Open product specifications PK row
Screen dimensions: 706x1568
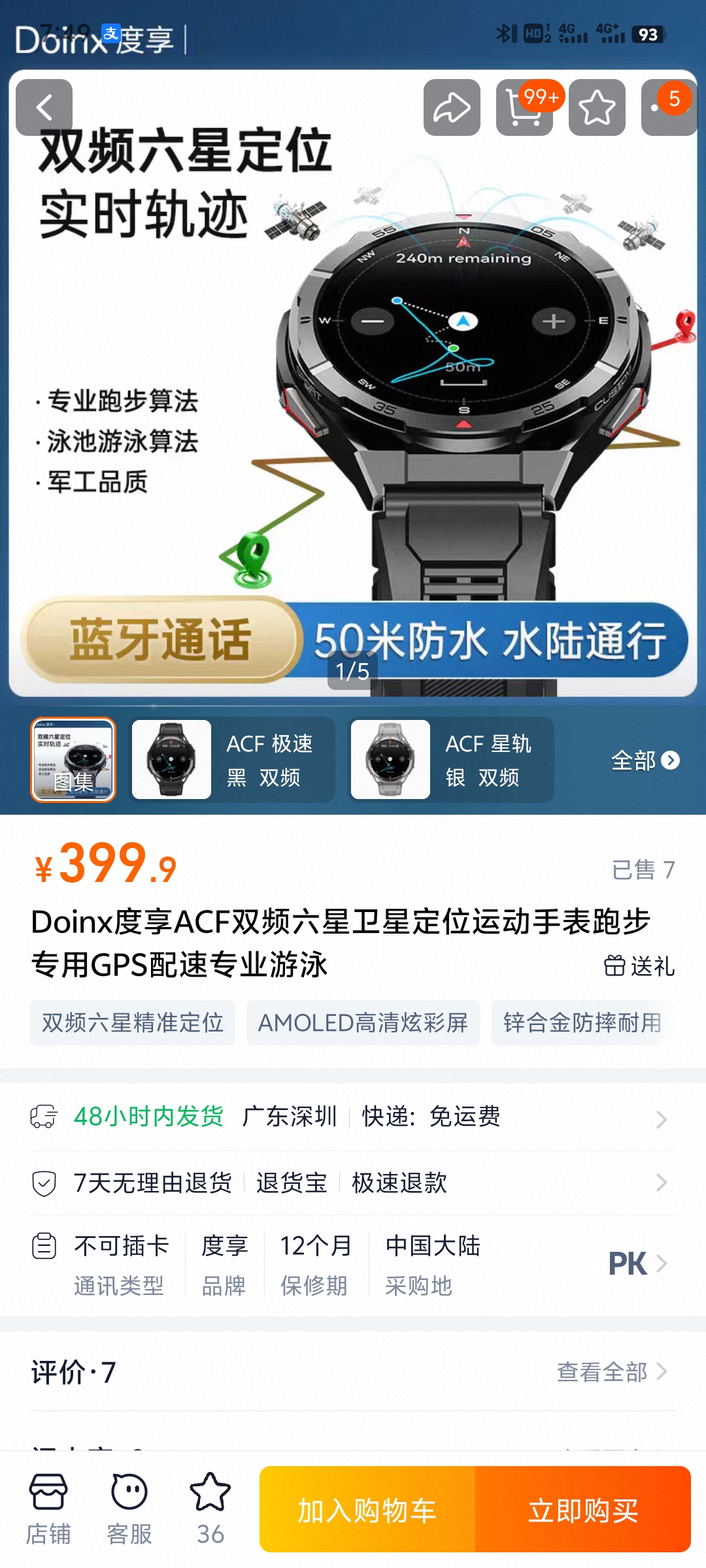tap(637, 1264)
